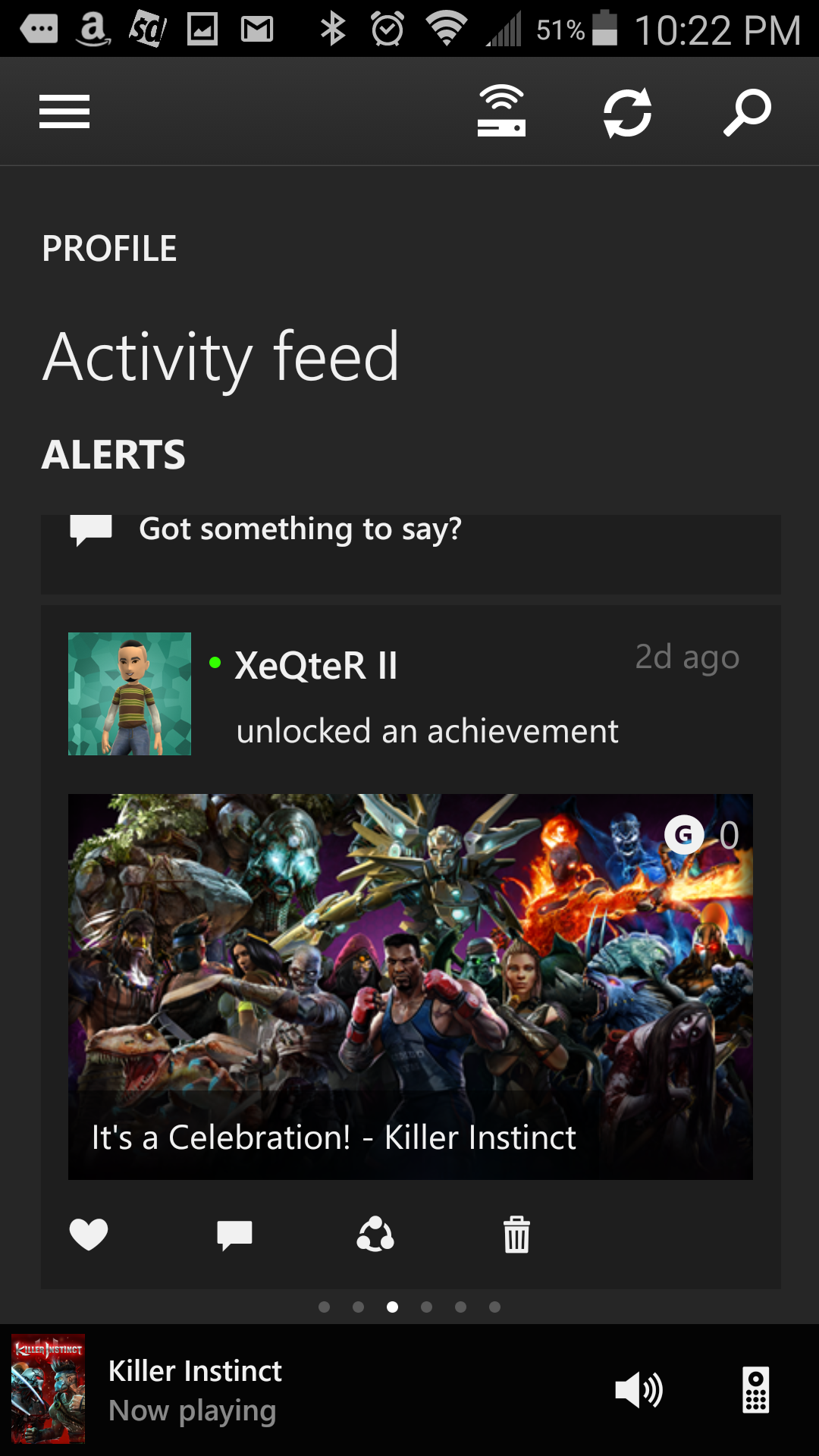This screenshot has height=1456, width=819.
Task: Open search with the magnifier icon
Action: tap(747, 112)
